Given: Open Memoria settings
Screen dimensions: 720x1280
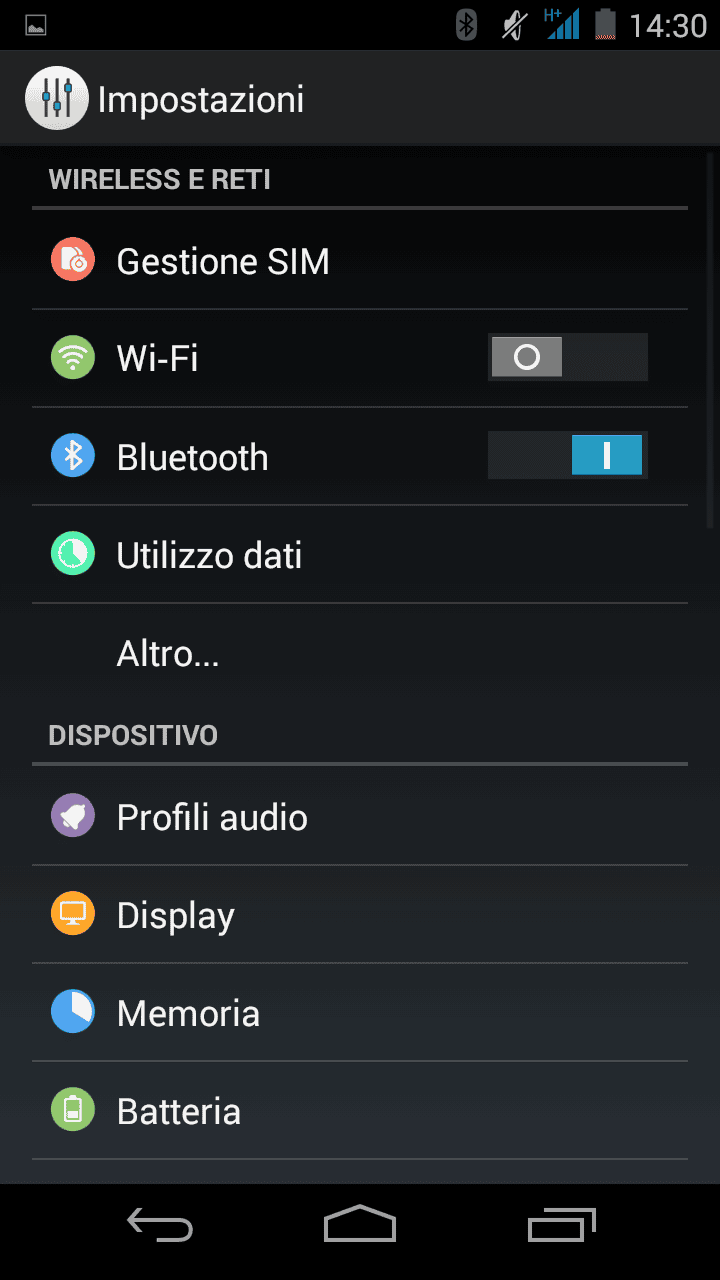Looking at the screenshot, I should pyautogui.click(x=360, y=1013).
